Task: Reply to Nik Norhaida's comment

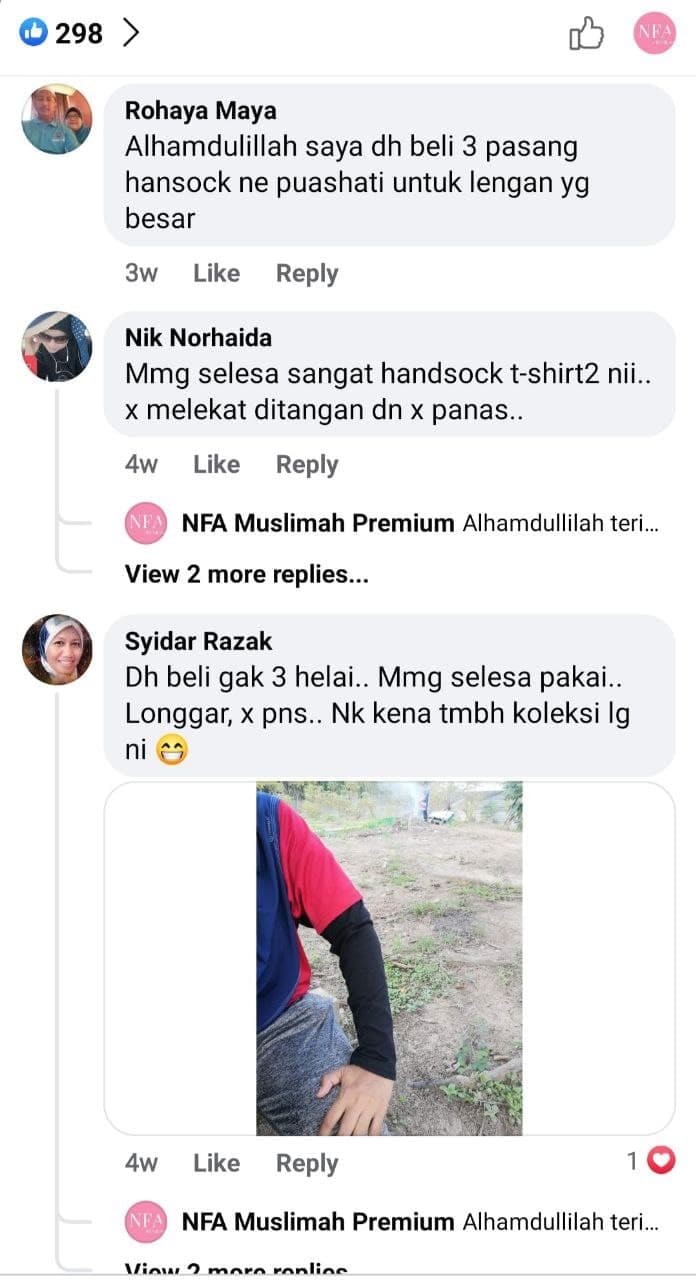Action: tap(307, 464)
